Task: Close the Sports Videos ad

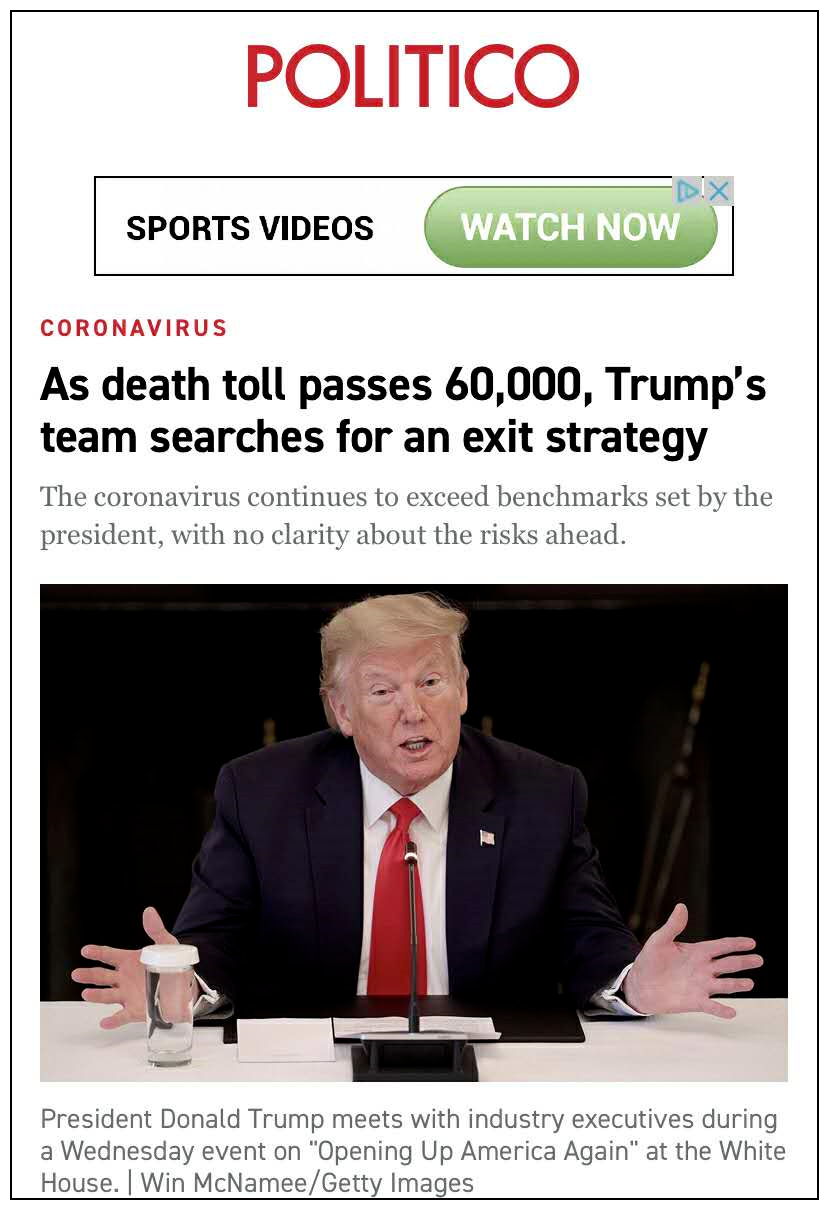Action: point(720,190)
